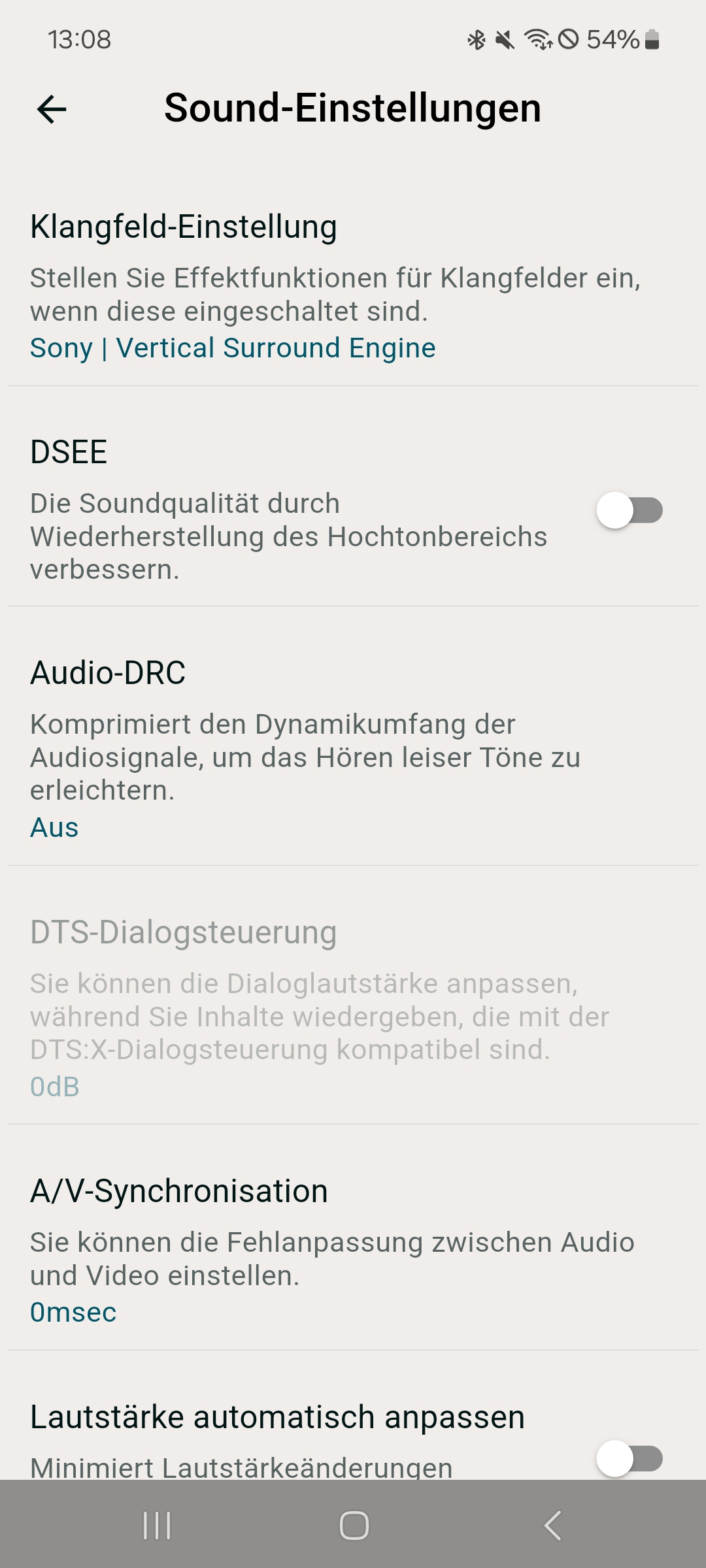Screen dimensions: 706x1568
Task: Enable the DSEE switch
Action: point(629,510)
